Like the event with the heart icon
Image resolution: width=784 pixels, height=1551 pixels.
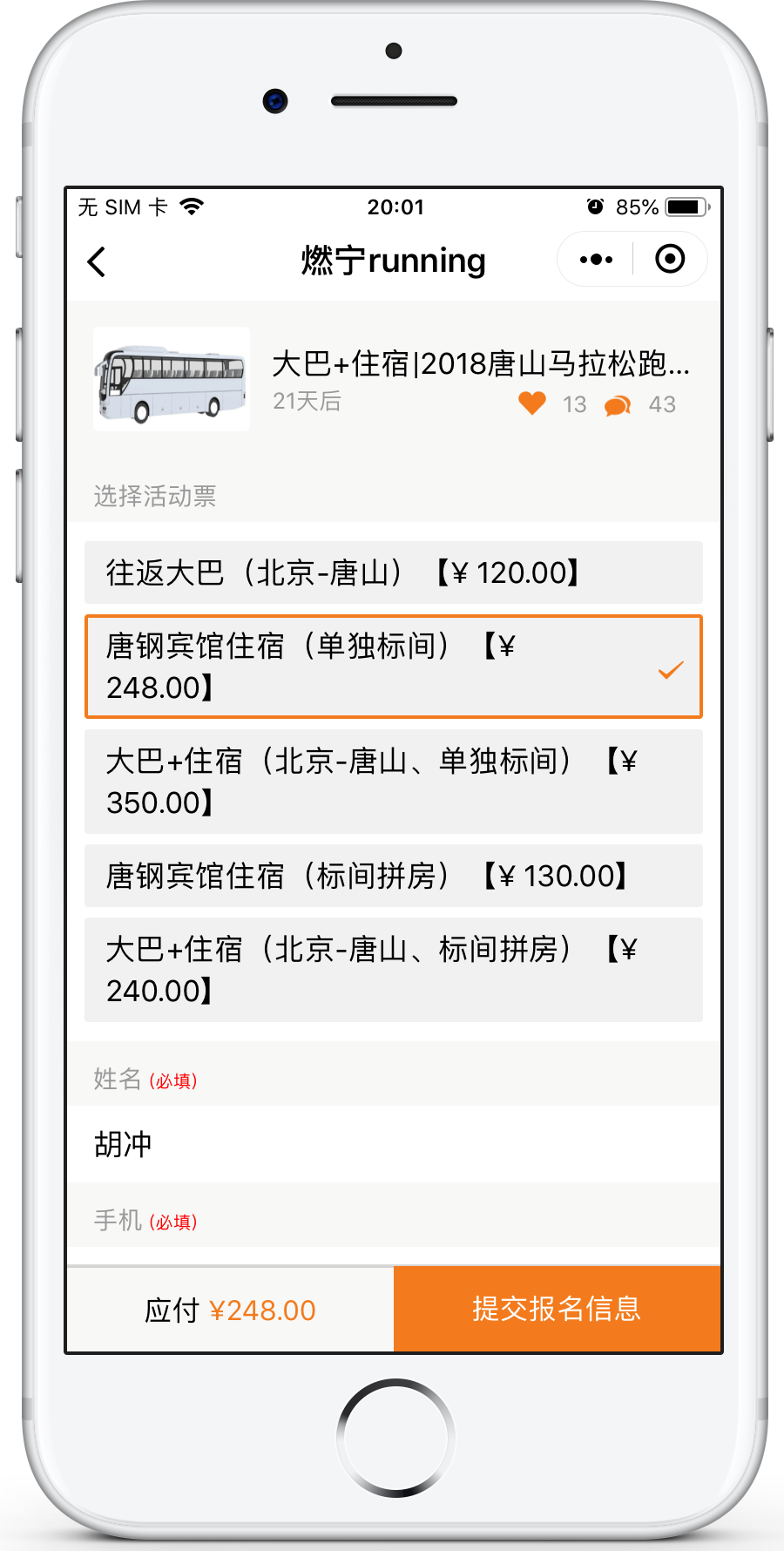(532, 403)
